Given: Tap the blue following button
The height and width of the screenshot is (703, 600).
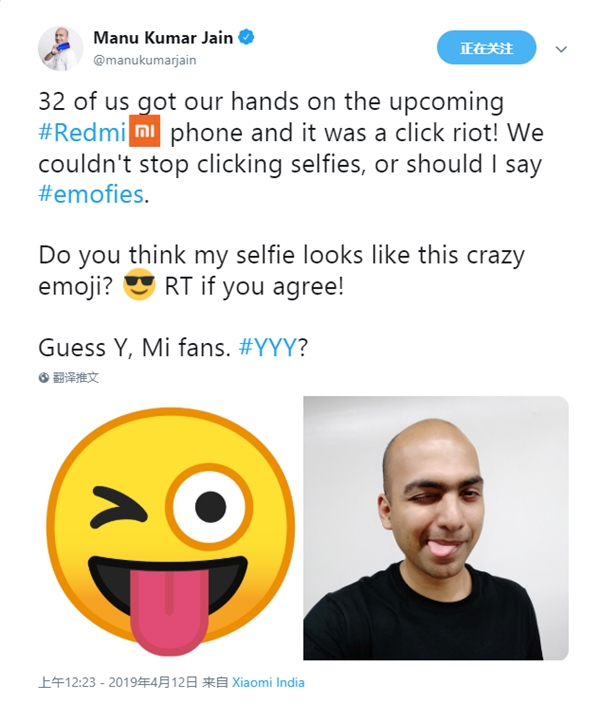Looking at the screenshot, I should tap(486, 48).
